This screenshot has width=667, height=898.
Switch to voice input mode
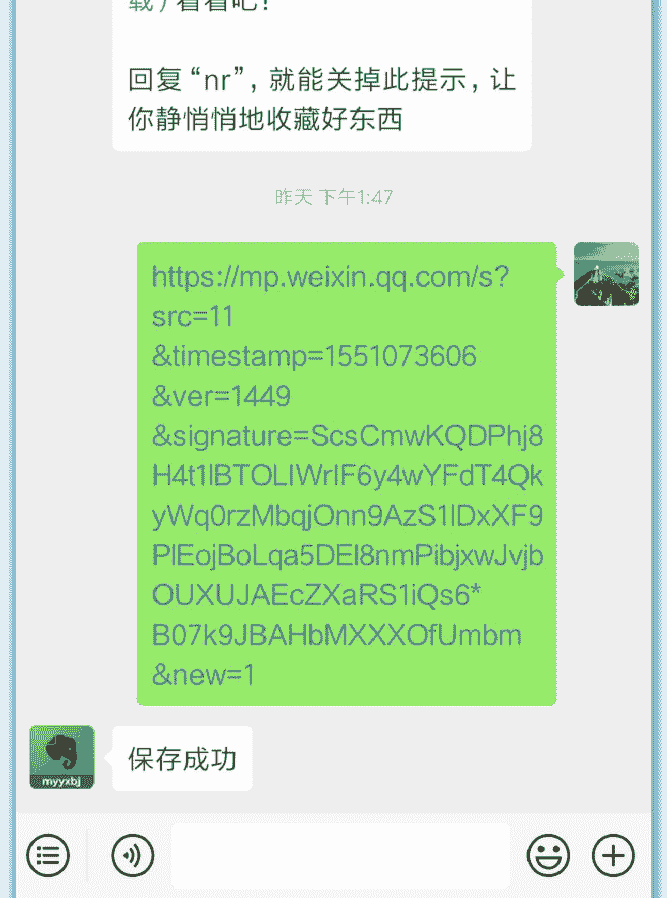tap(132, 855)
